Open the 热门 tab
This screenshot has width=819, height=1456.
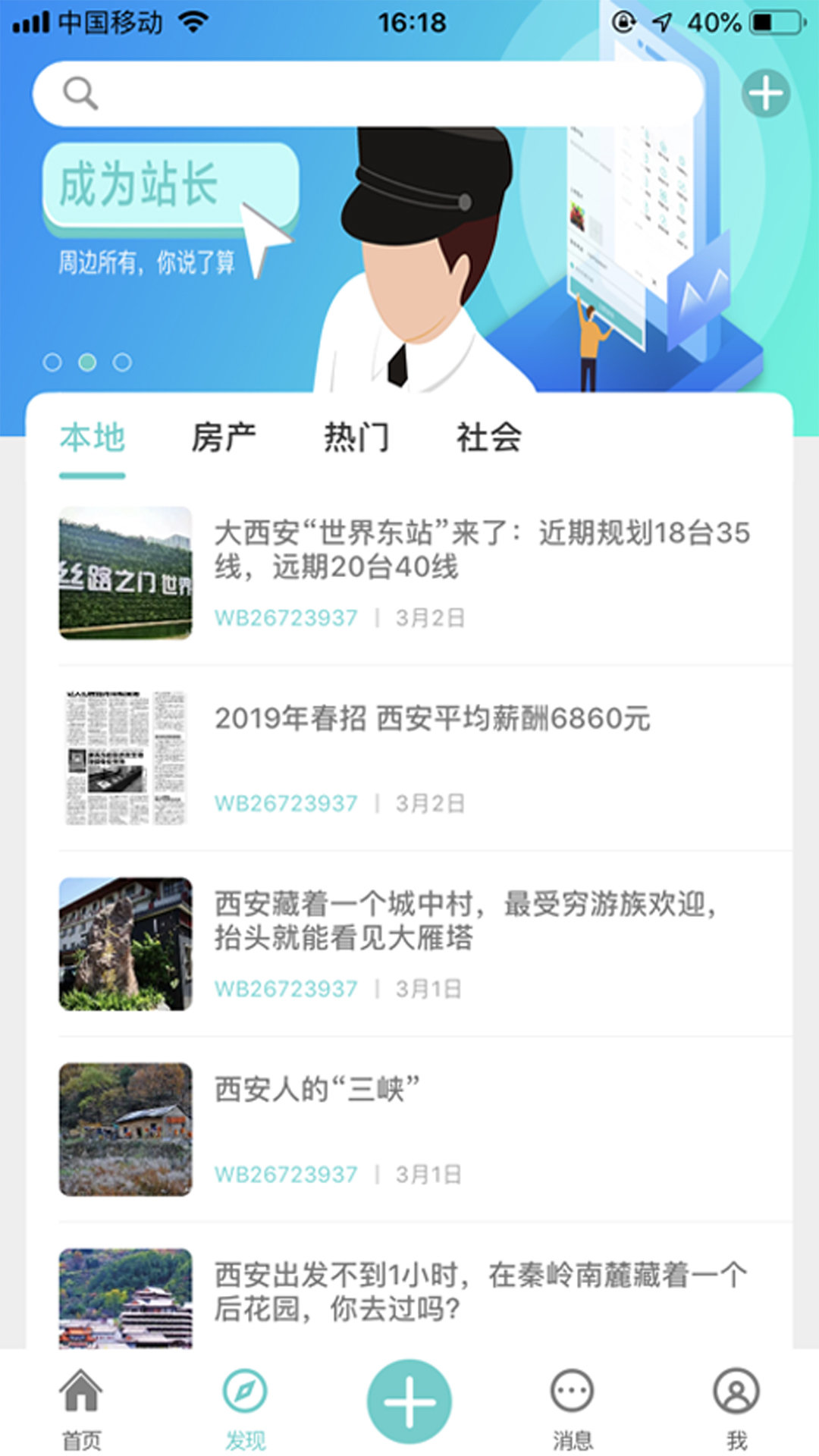[x=357, y=436]
